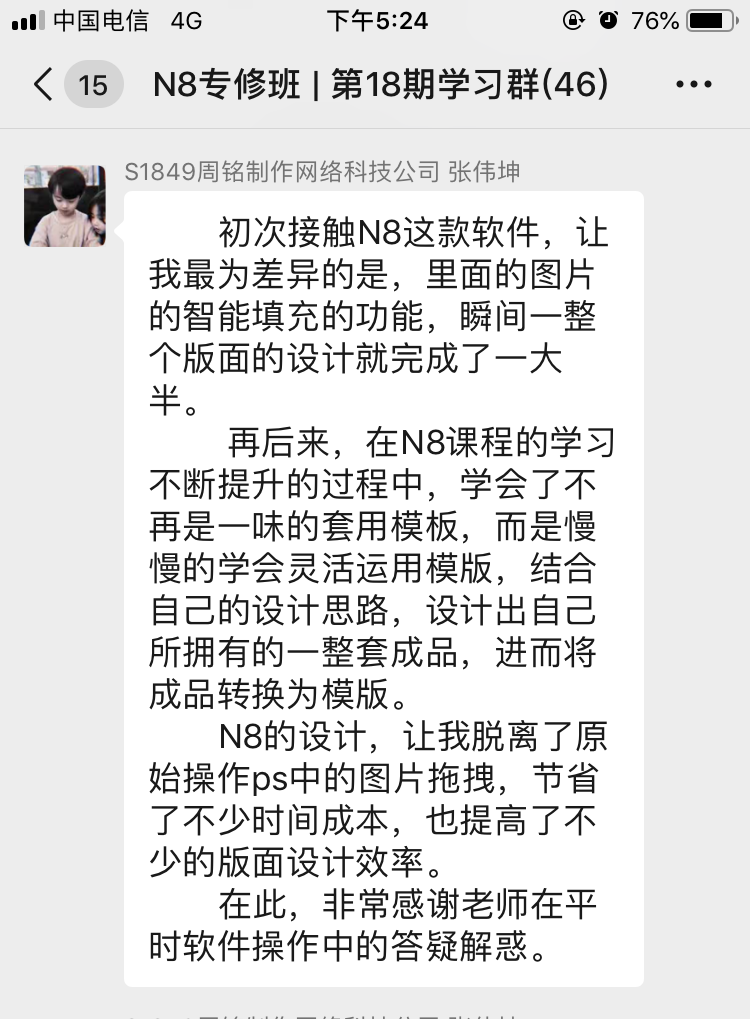Open 张伟坤's profile avatar
The image size is (750, 1019).
65,206
